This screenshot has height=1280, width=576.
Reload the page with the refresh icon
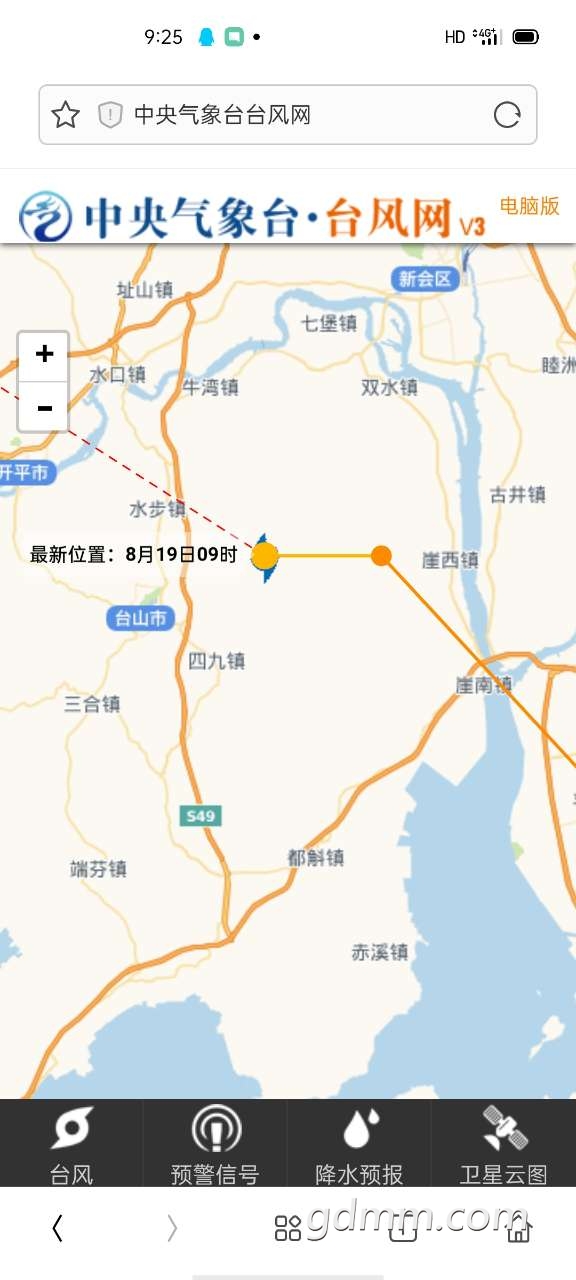pos(508,115)
